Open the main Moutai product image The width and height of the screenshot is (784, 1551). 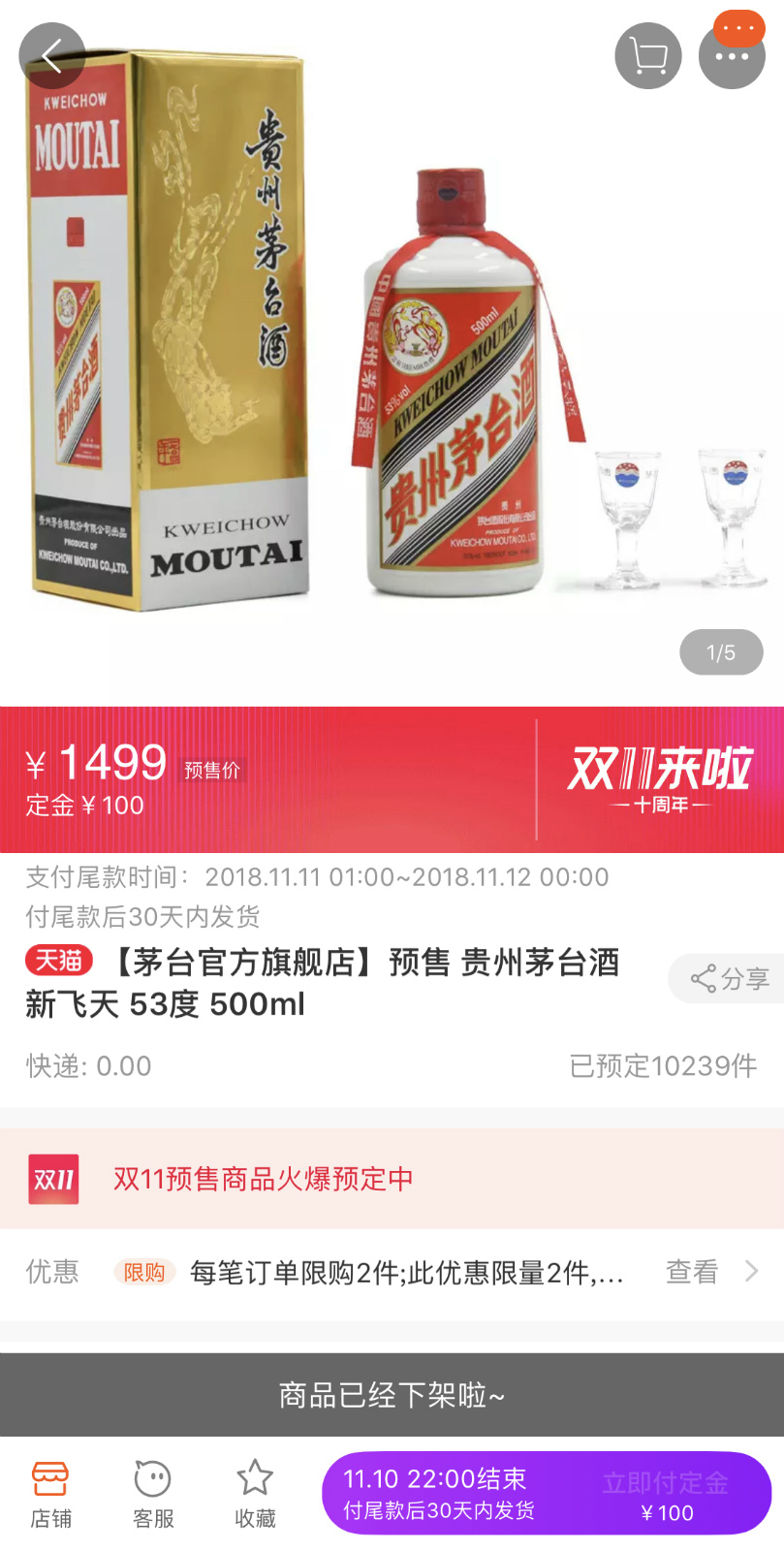[392, 353]
